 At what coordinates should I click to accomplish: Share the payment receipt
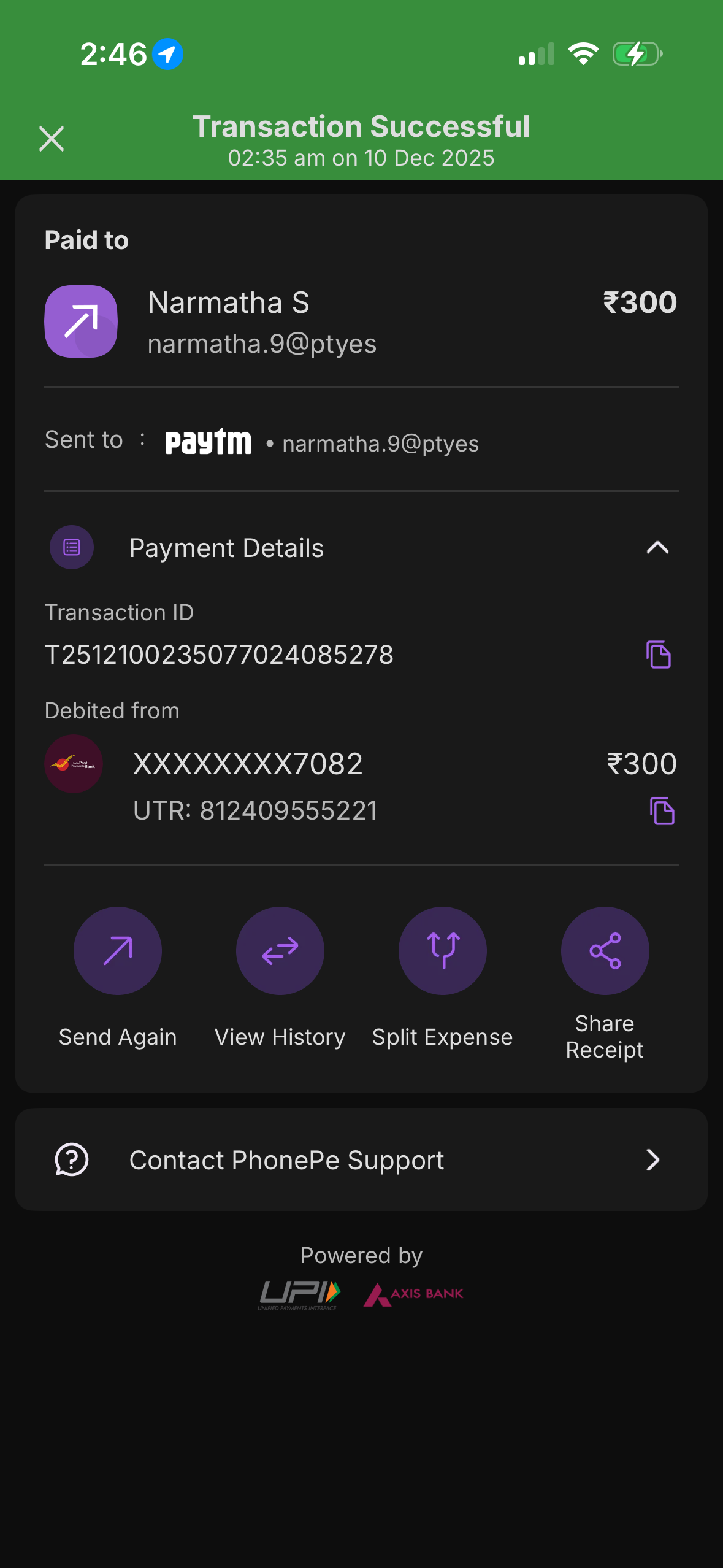tap(605, 951)
